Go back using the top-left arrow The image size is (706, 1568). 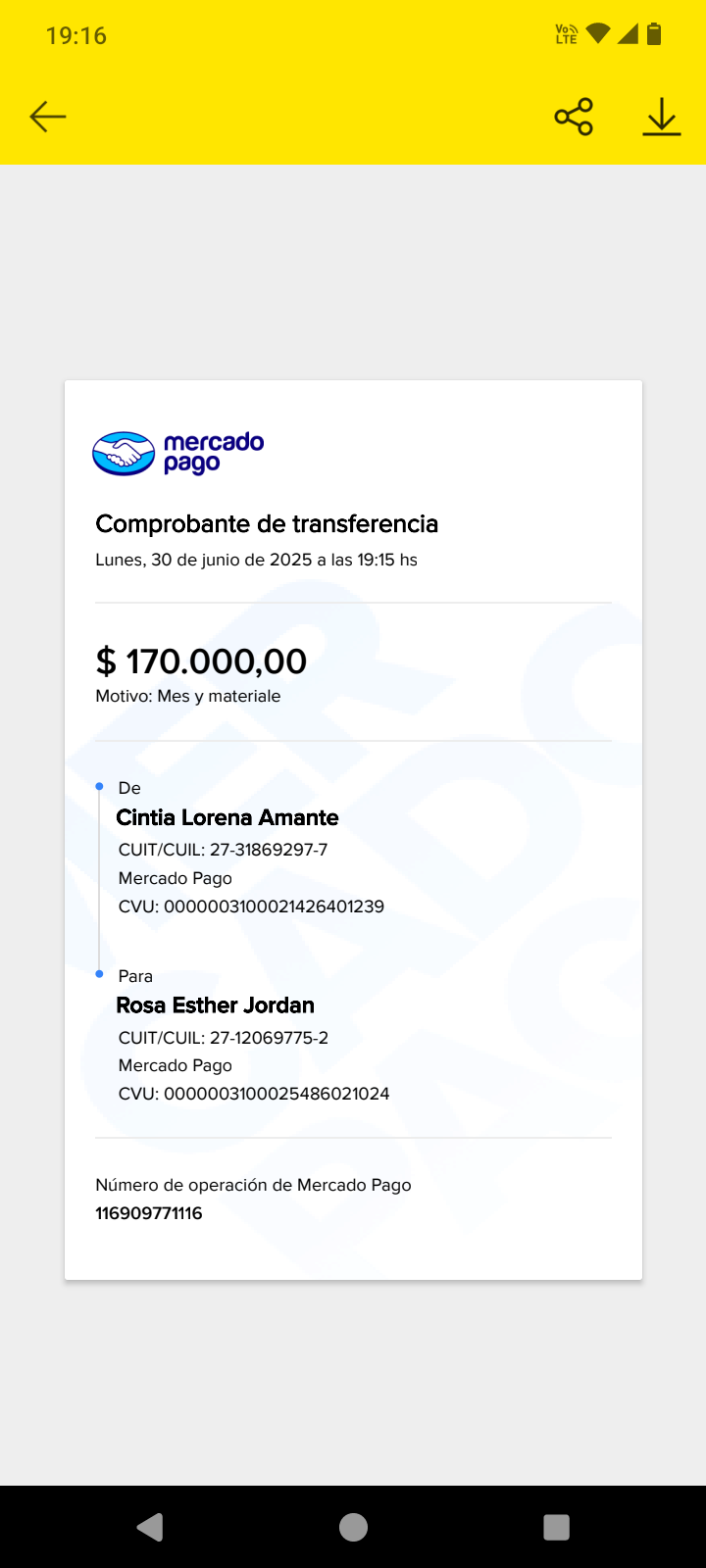click(x=47, y=117)
